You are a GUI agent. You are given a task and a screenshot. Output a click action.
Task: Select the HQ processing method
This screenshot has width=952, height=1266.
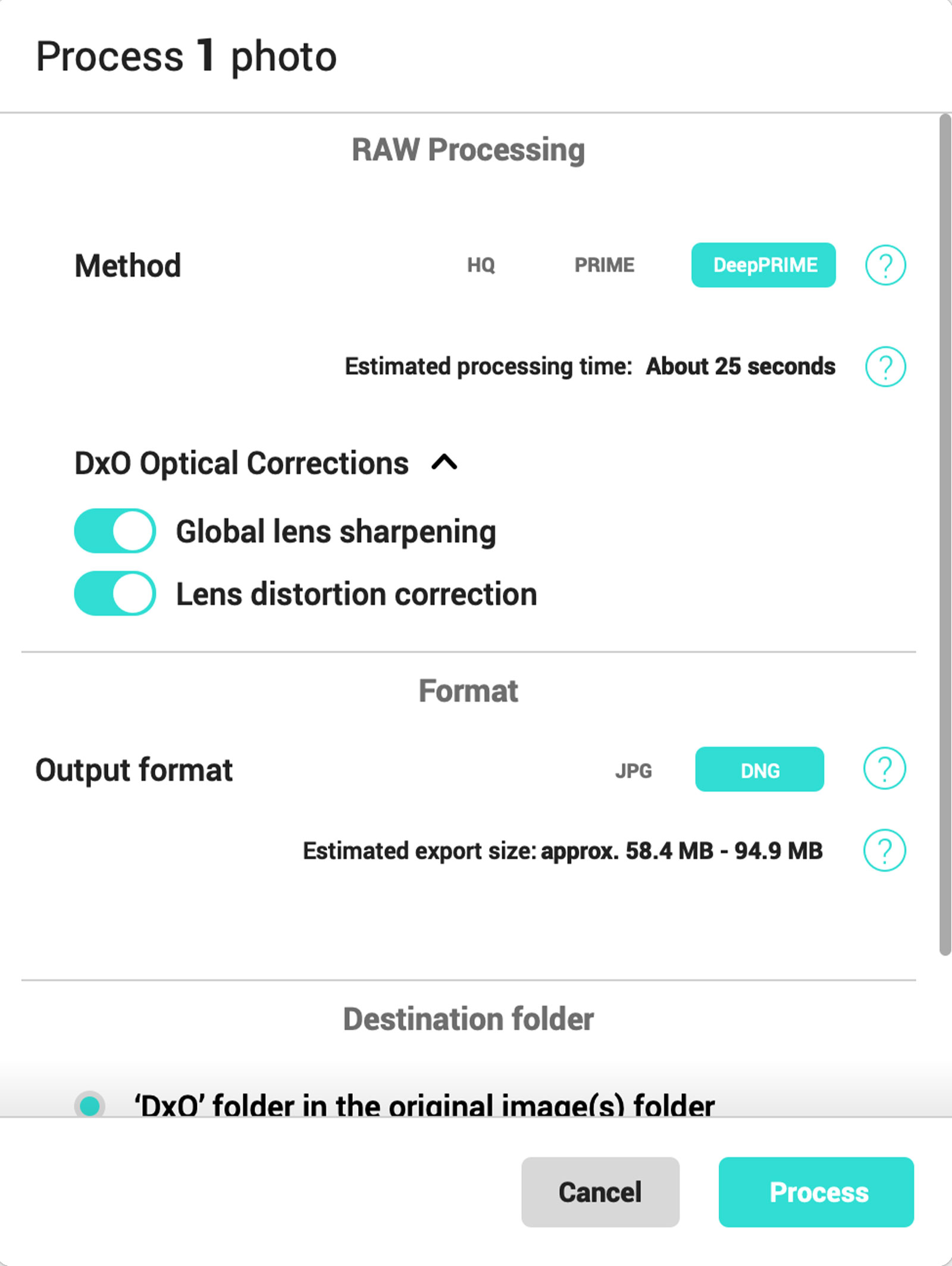point(481,265)
